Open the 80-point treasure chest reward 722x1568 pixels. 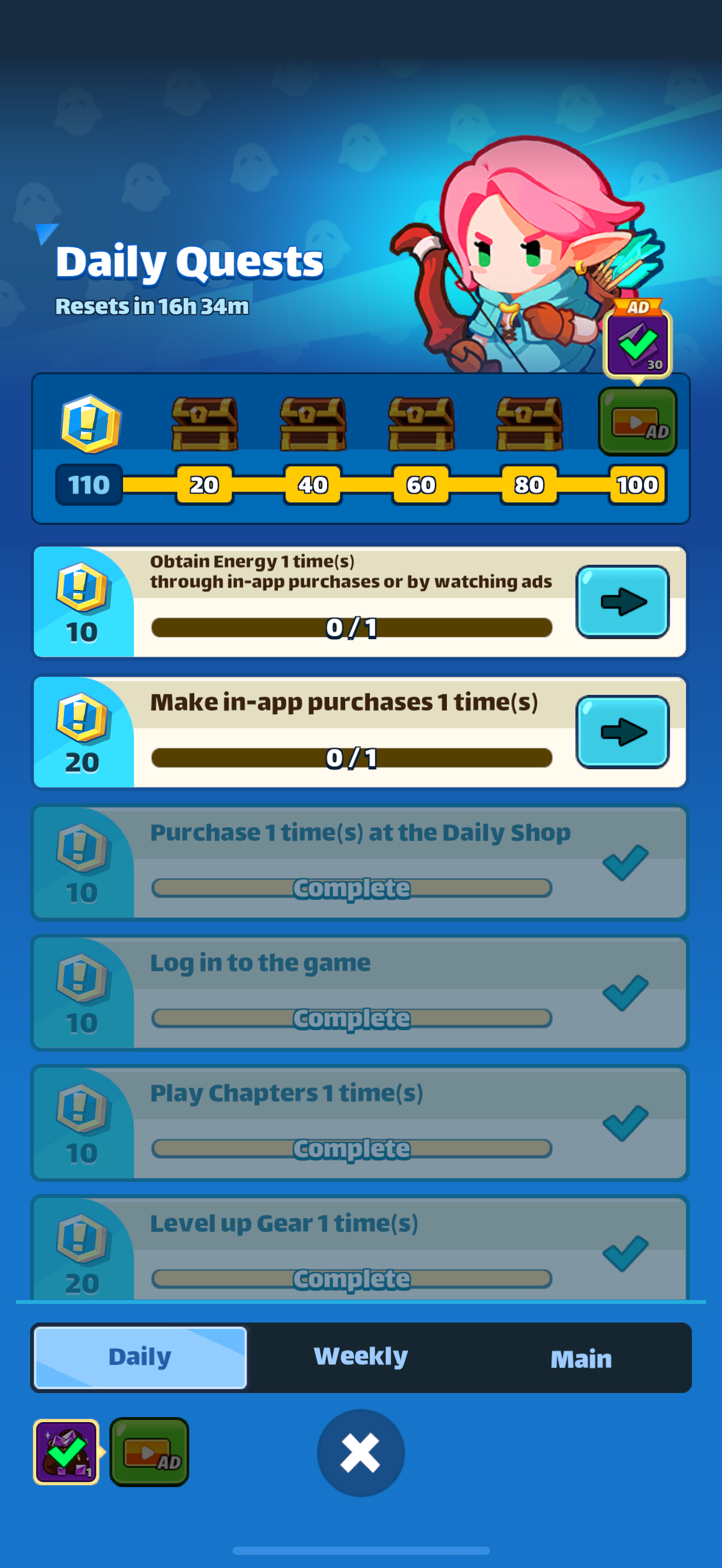[x=529, y=424]
